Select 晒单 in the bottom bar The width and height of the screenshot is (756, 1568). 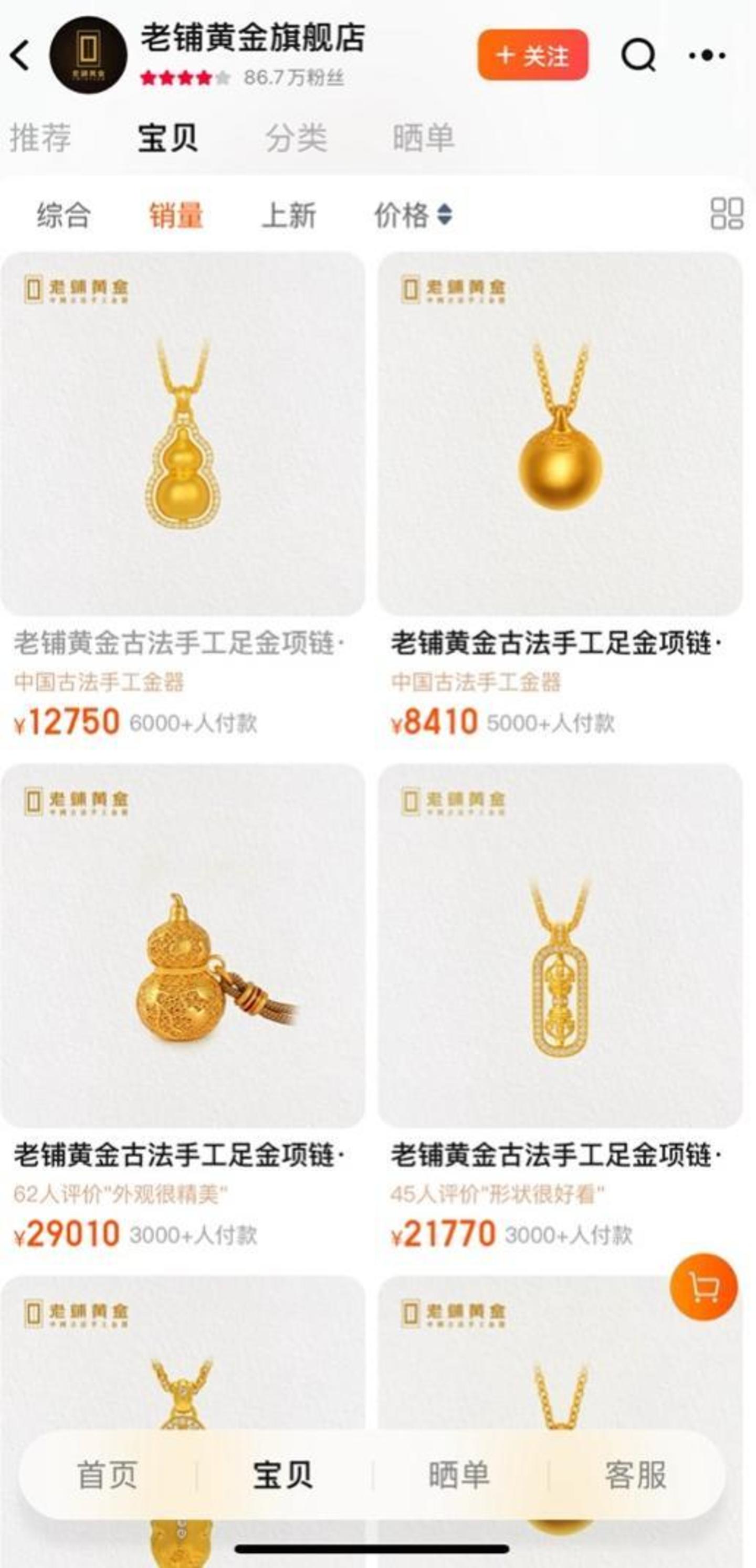[x=459, y=1474]
